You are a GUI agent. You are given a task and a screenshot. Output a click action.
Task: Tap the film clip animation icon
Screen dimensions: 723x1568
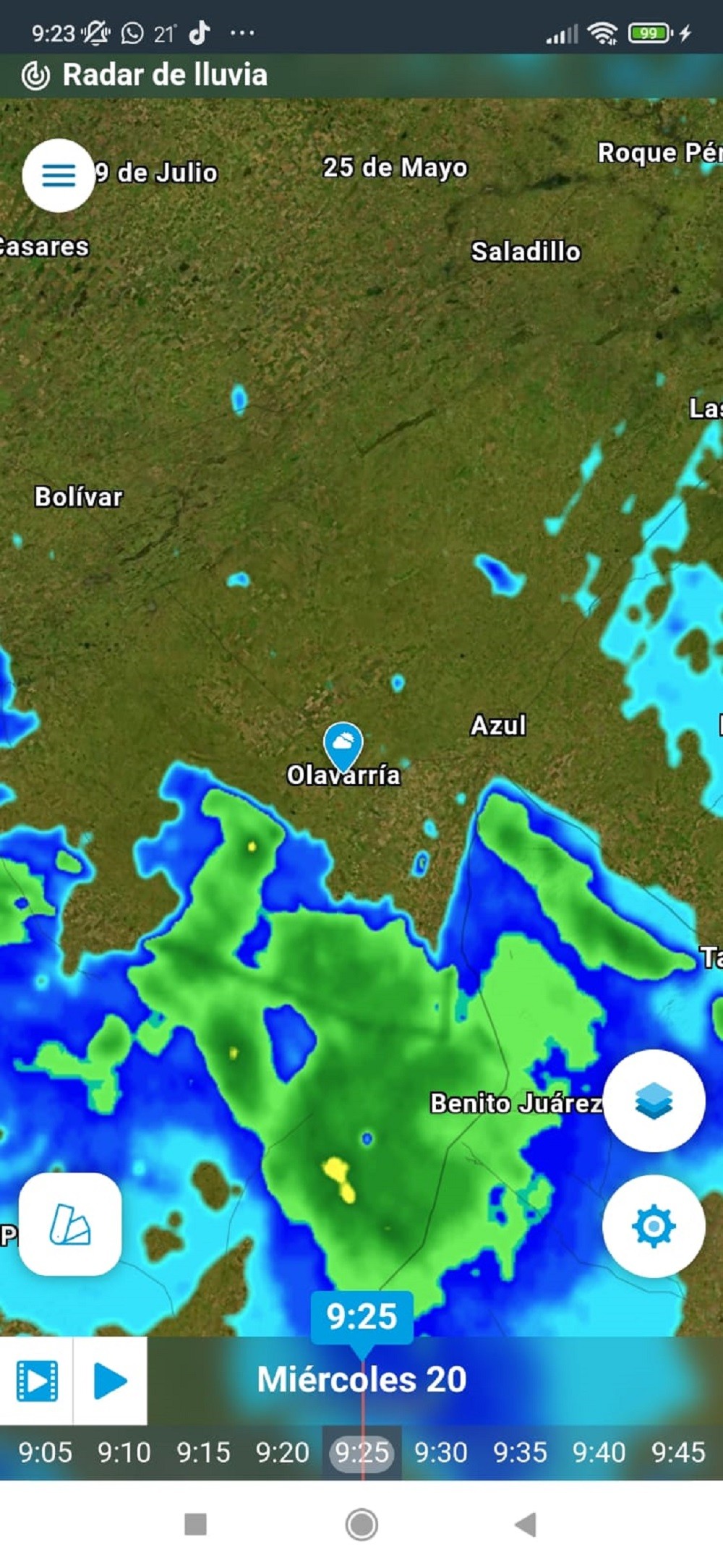point(36,1380)
